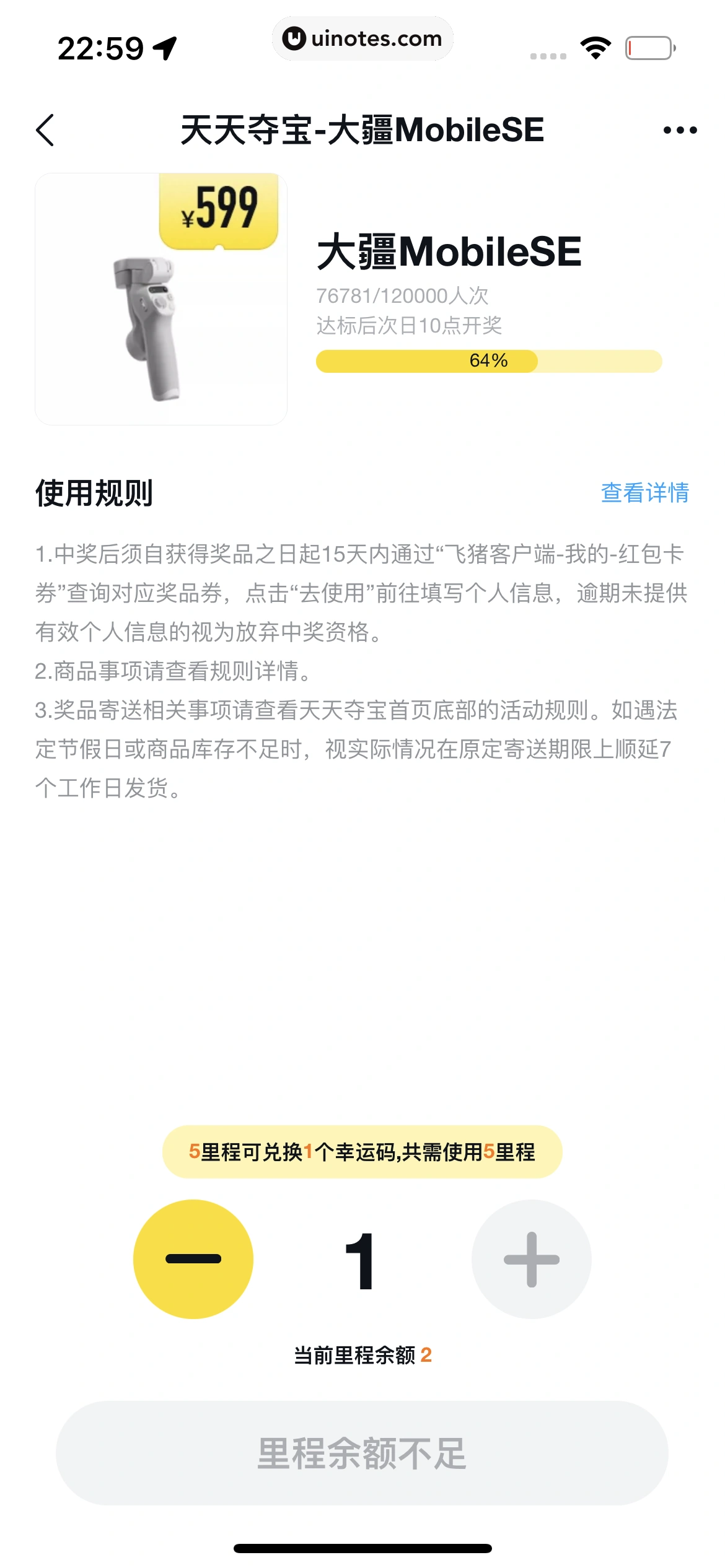Decrease lucky code quantity with minus
The width and height of the screenshot is (725, 1568).
click(193, 1259)
